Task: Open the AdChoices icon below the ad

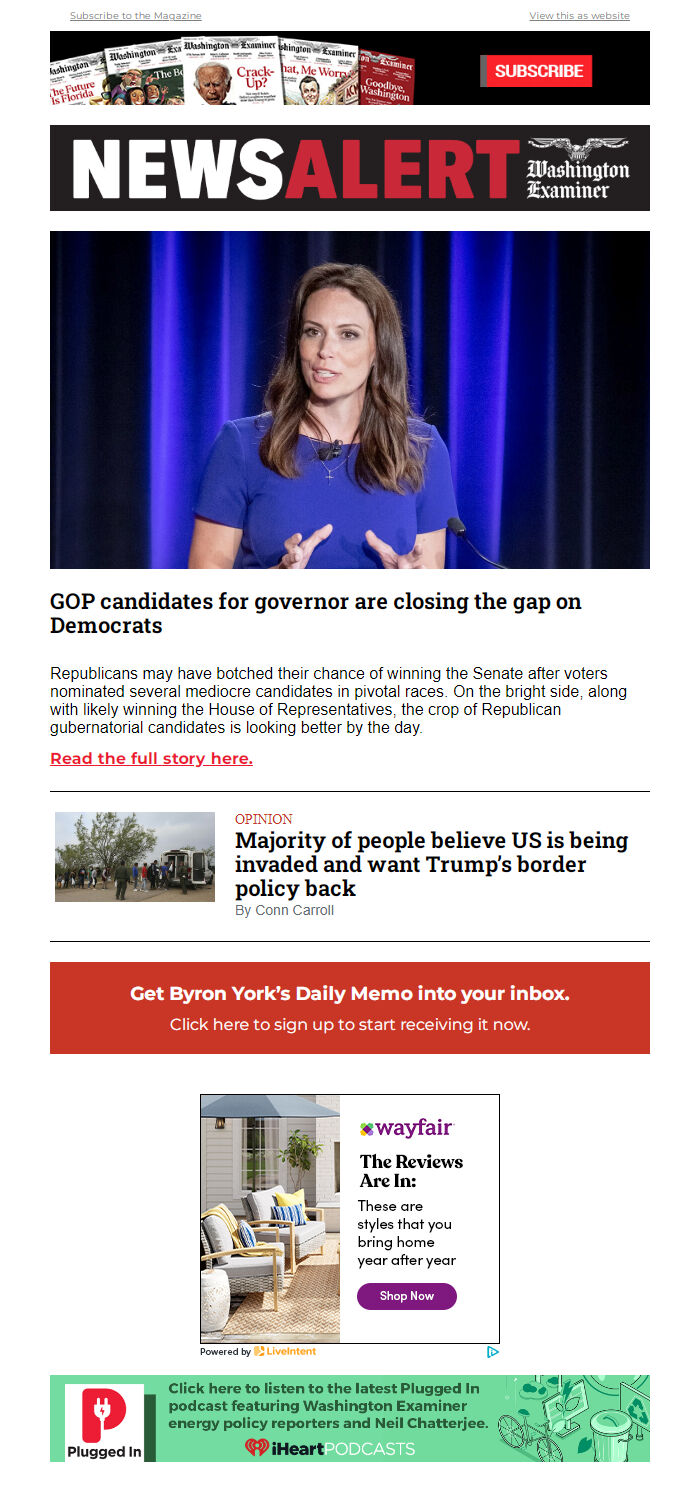Action: point(493,1352)
